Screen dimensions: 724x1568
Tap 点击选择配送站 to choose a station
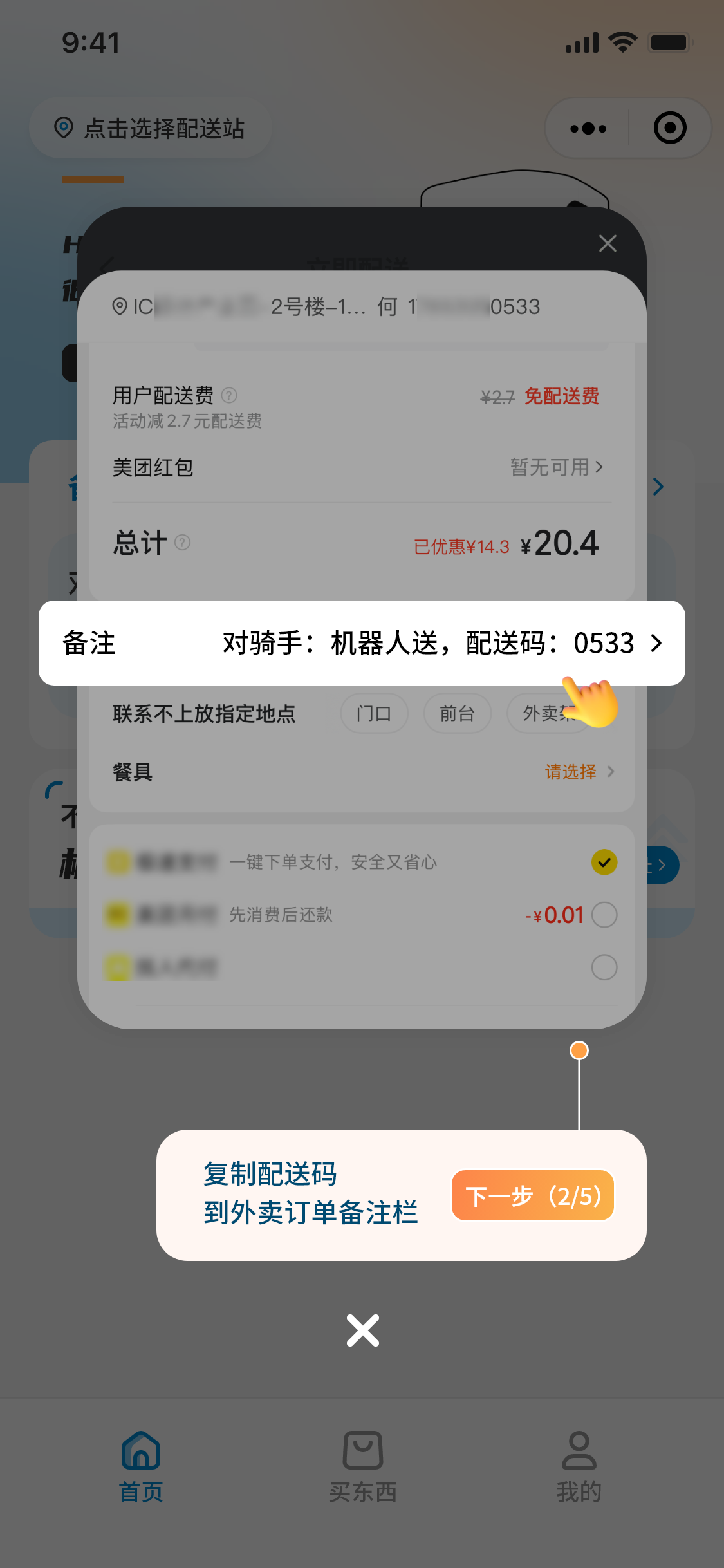tap(151, 127)
